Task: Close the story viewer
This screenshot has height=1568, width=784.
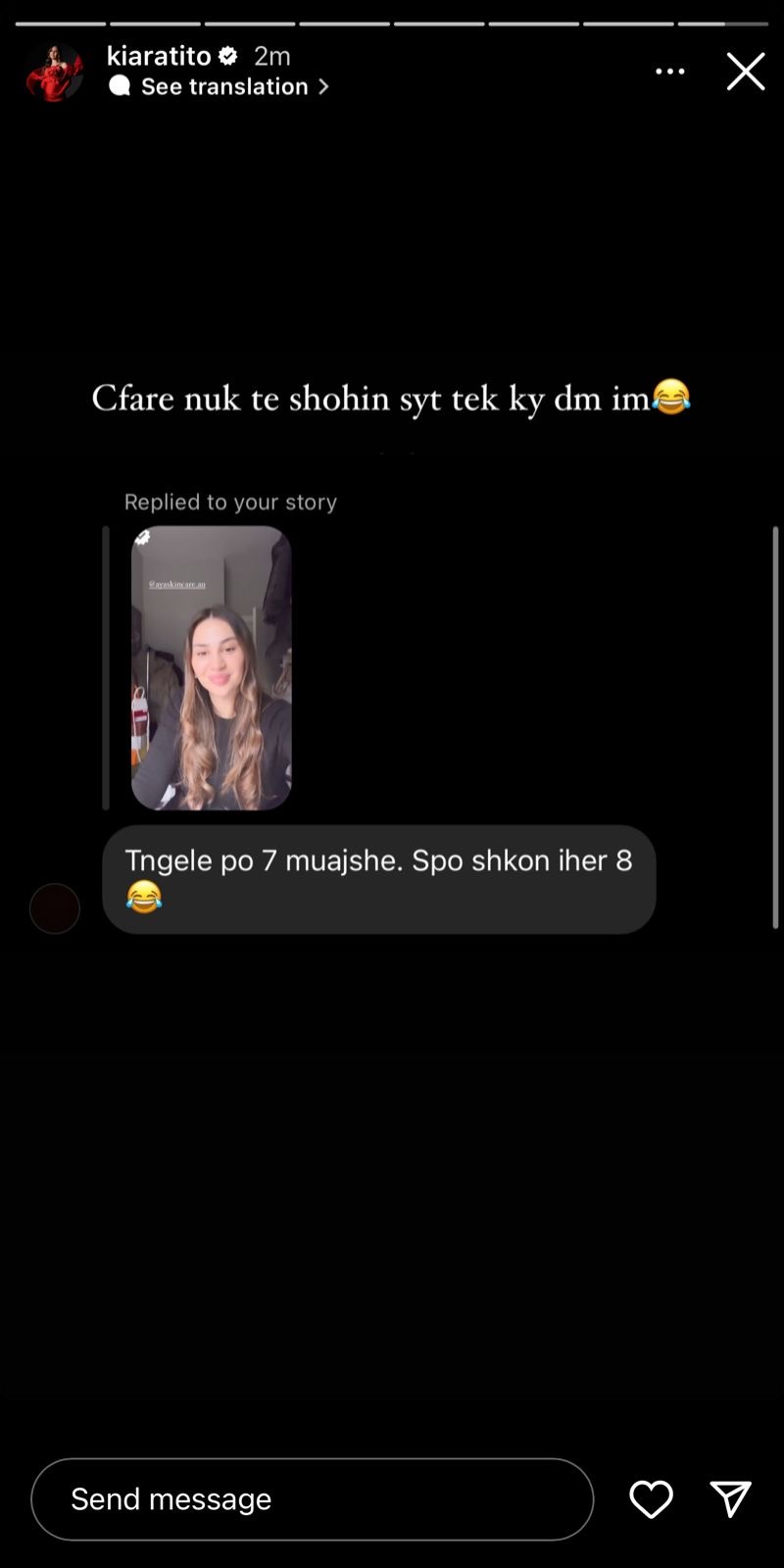Action: (745, 72)
